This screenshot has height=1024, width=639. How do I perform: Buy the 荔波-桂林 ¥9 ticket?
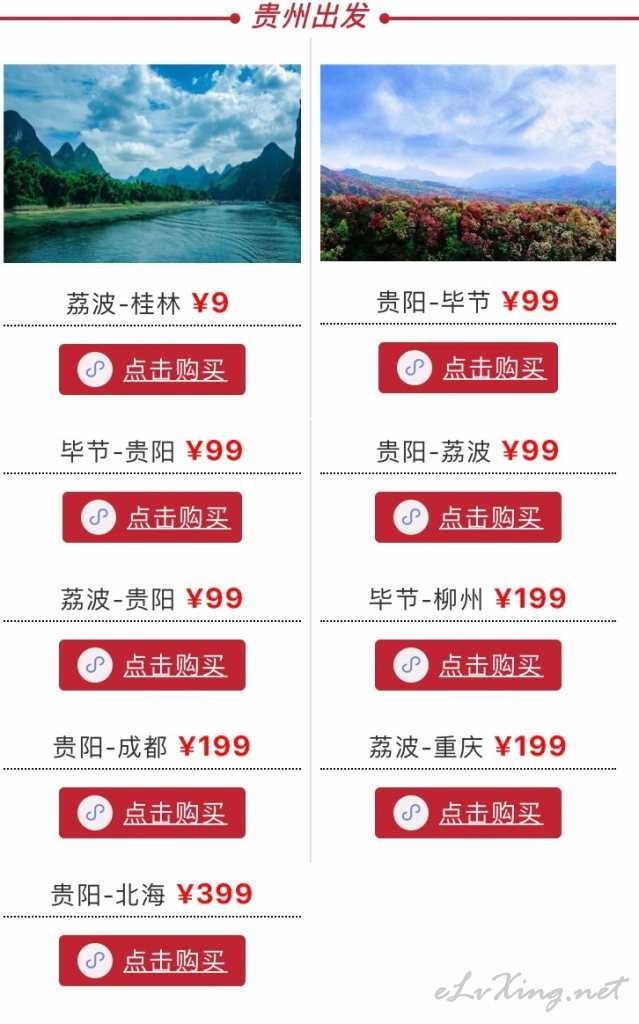click(152, 370)
